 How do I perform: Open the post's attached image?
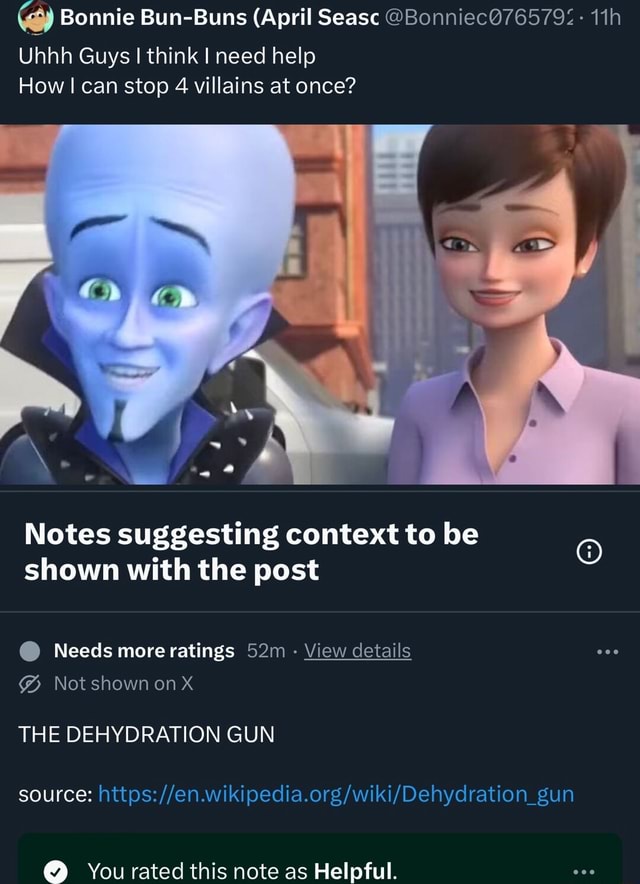click(320, 304)
